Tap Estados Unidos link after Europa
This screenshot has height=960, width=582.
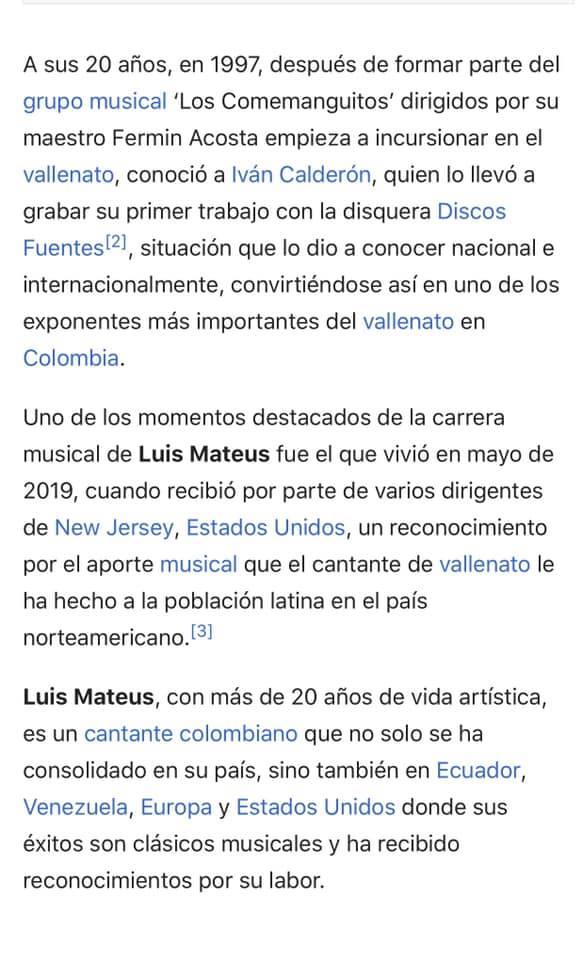point(315,808)
